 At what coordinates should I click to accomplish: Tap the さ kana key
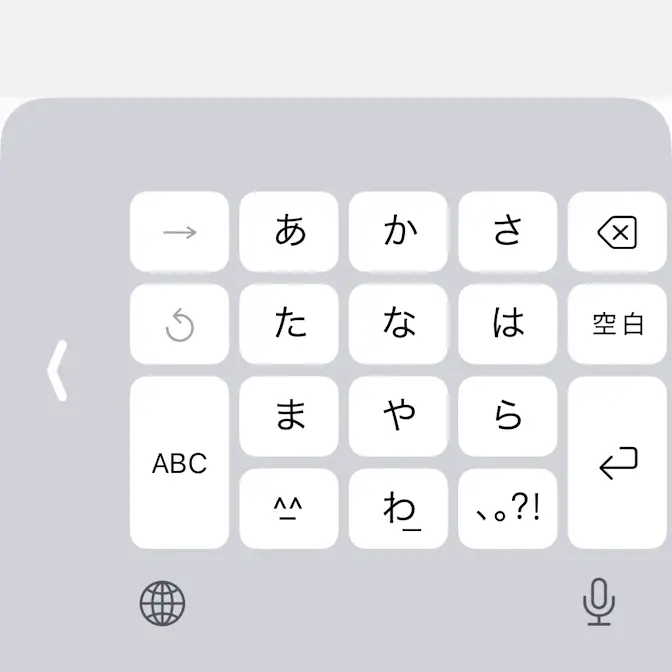point(508,232)
